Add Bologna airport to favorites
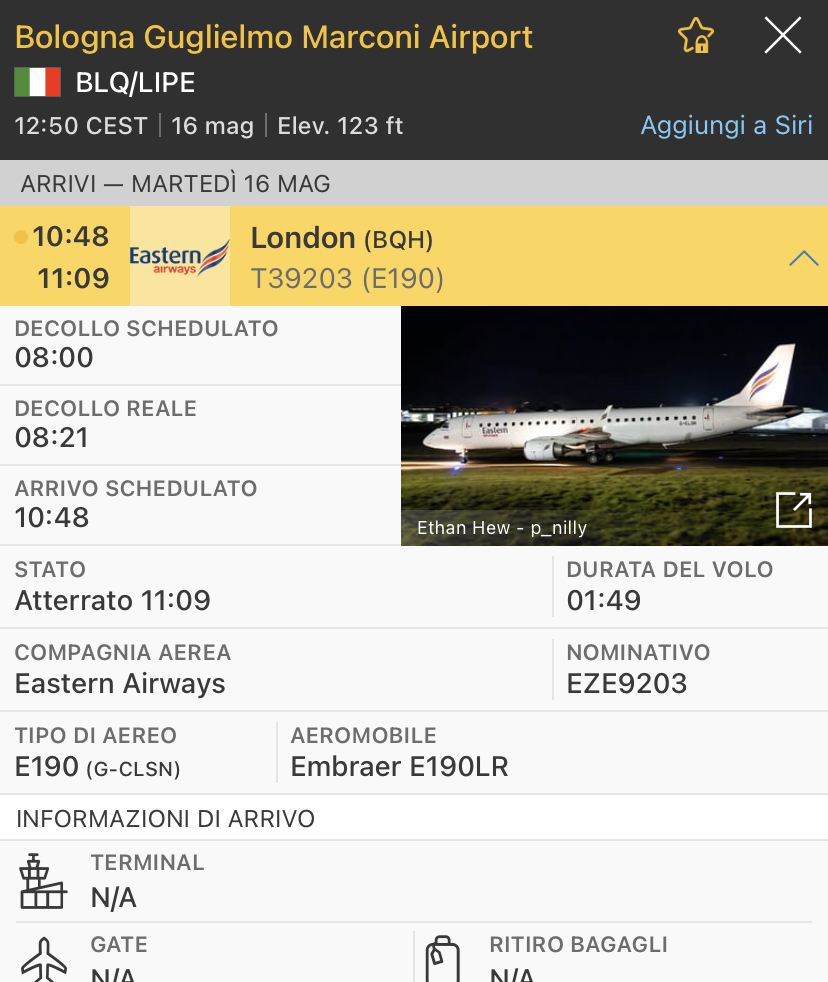 [x=695, y=37]
